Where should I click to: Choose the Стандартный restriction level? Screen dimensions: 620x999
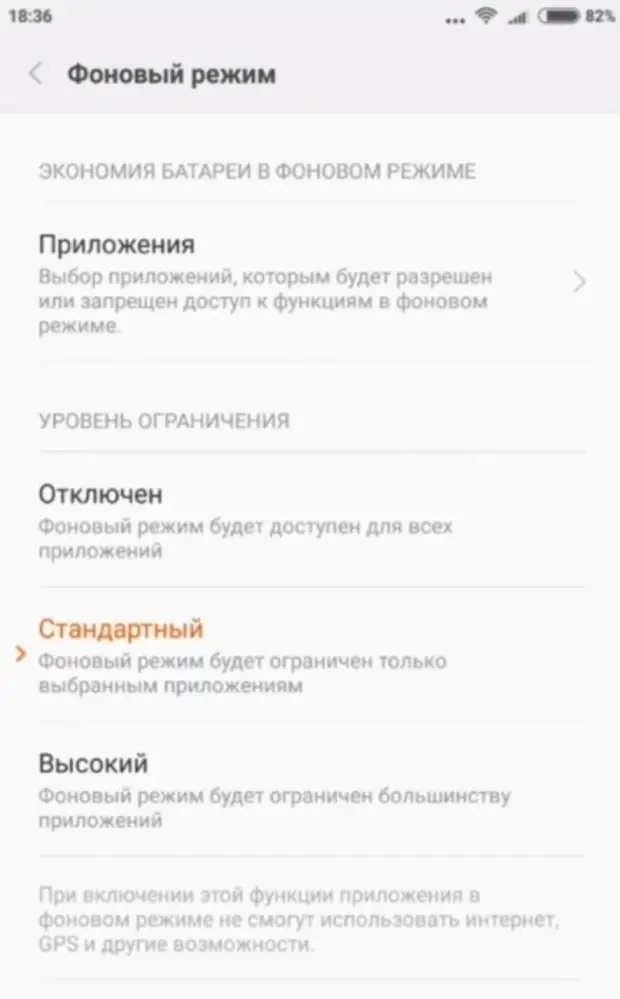click(310, 655)
